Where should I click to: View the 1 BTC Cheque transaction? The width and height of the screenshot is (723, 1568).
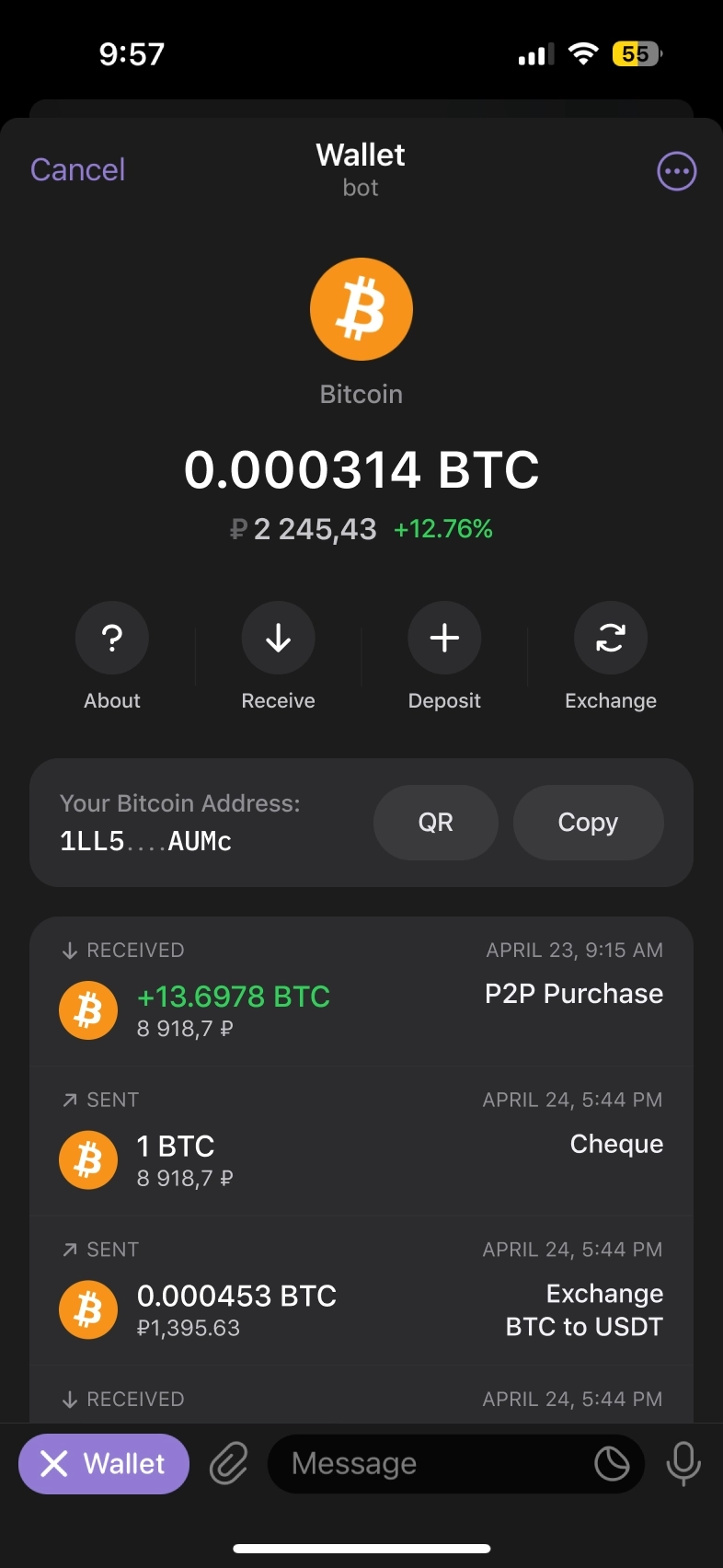pyautogui.click(x=361, y=1144)
